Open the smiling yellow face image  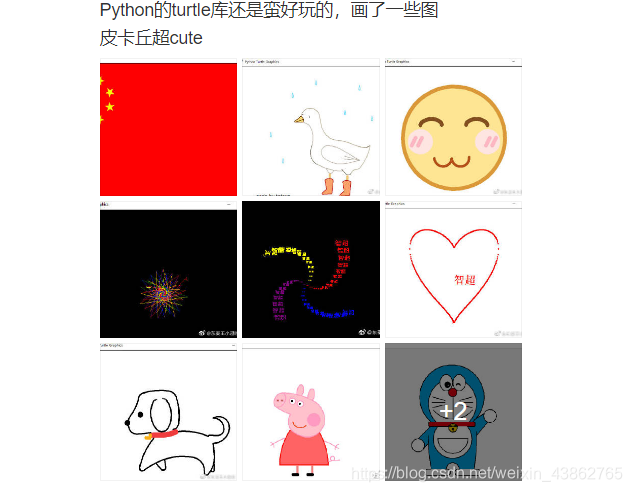coord(453,127)
